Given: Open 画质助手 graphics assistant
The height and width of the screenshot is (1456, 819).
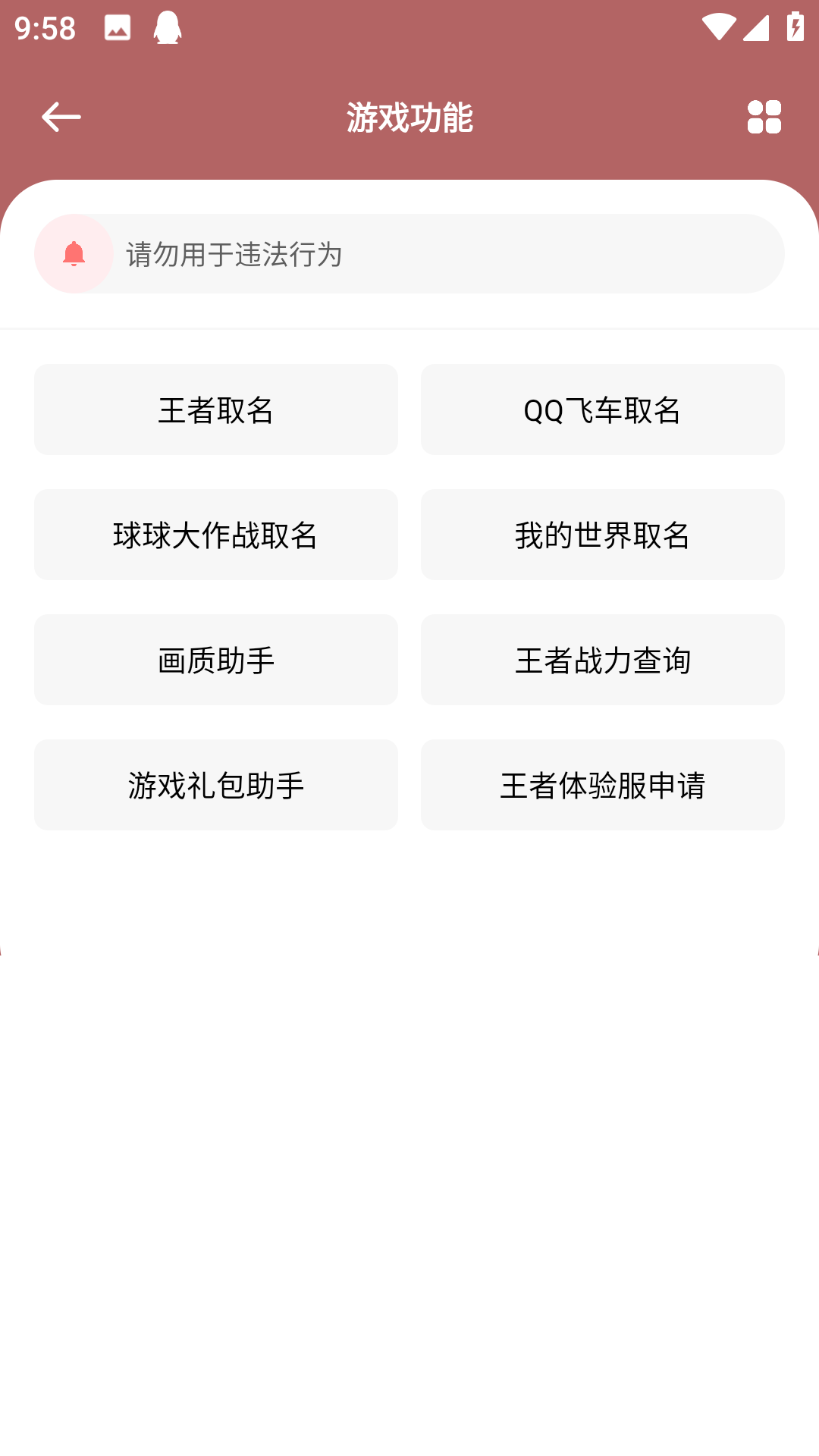Looking at the screenshot, I should tap(215, 660).
